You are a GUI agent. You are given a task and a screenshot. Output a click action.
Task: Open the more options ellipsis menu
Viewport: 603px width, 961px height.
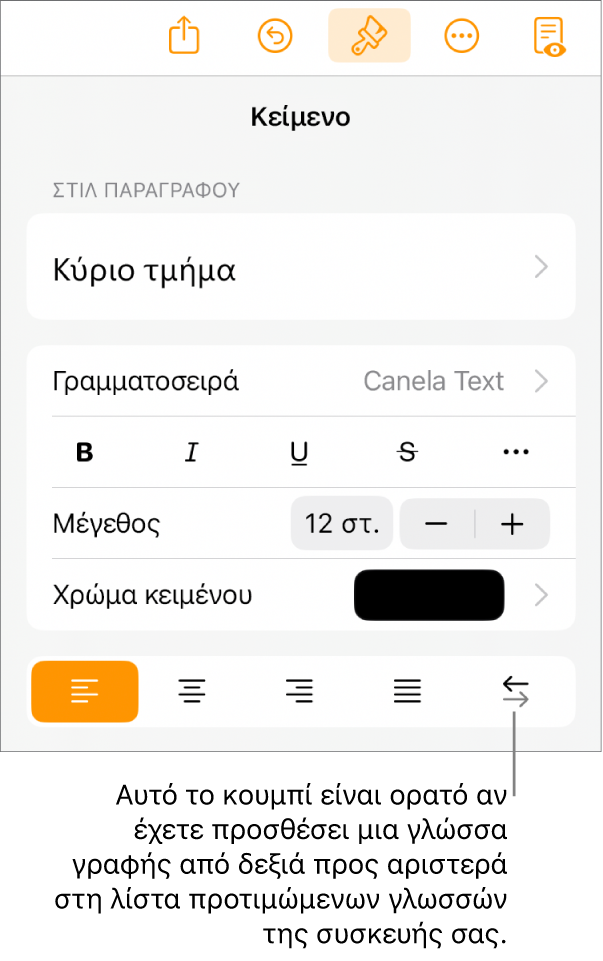coord(461,36)
